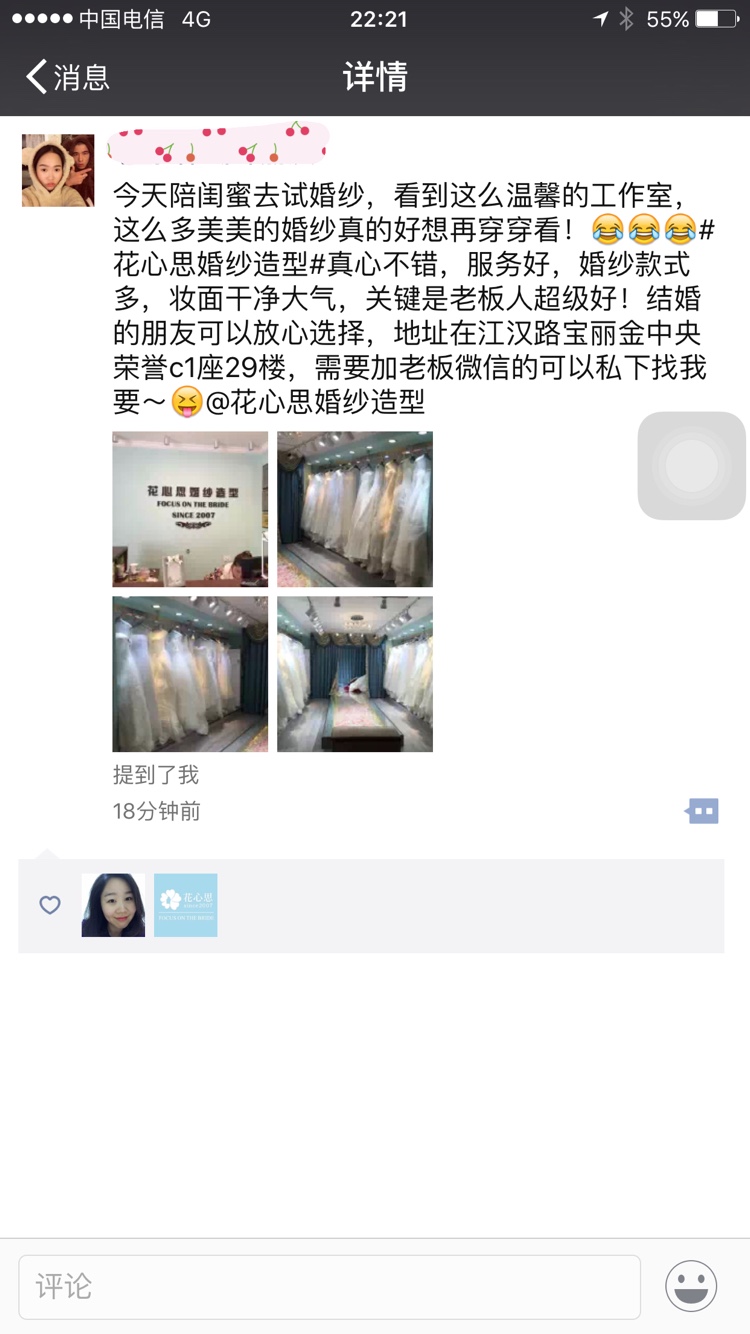Open 花心思 avatar in likes list
The image size is (750, 1334).
click(x=186, y=905)
